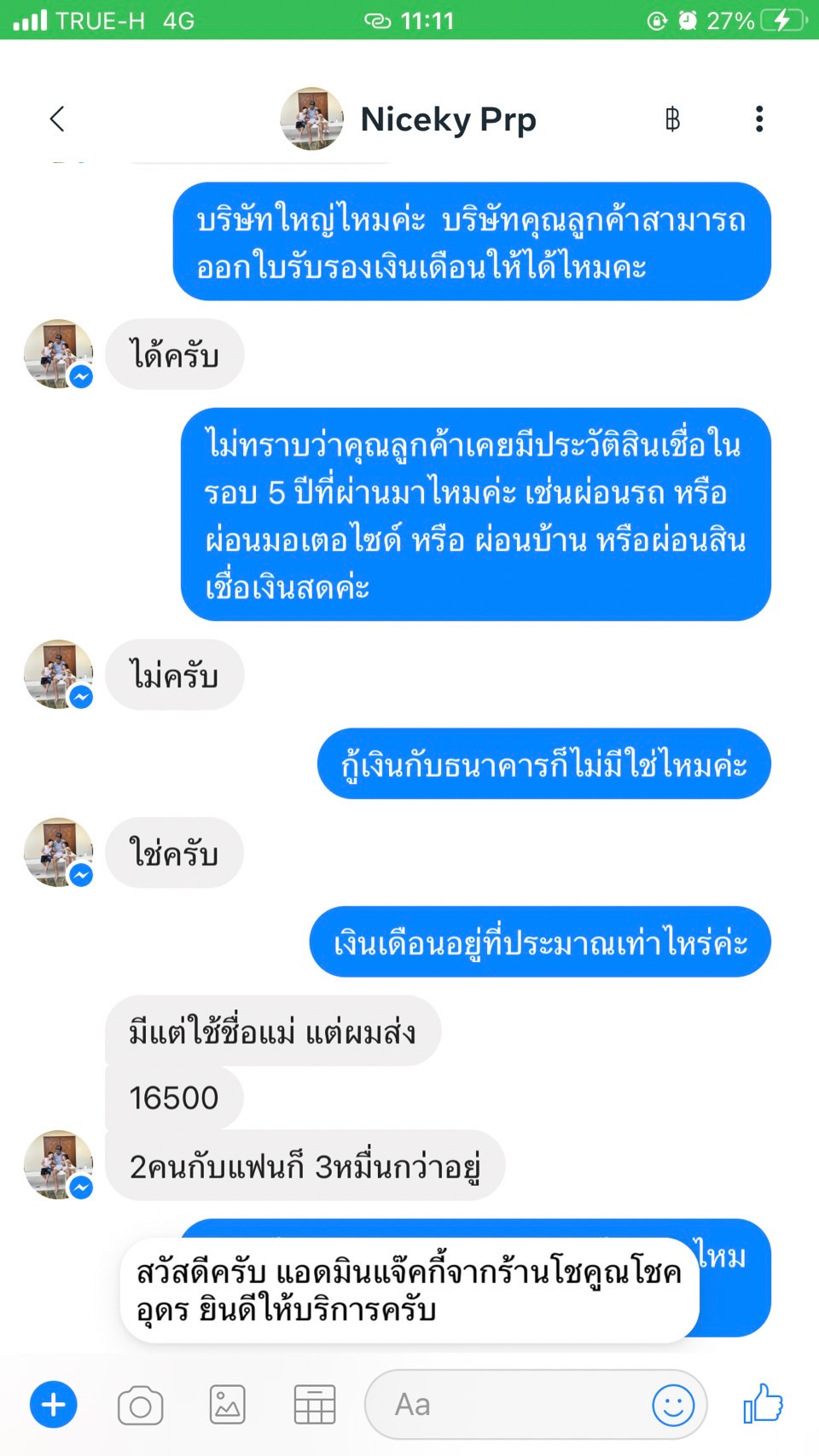Open the emoji picker smiley
Image resolution: width=819 pixels, height=1456 pixels.
(673, 1405)
